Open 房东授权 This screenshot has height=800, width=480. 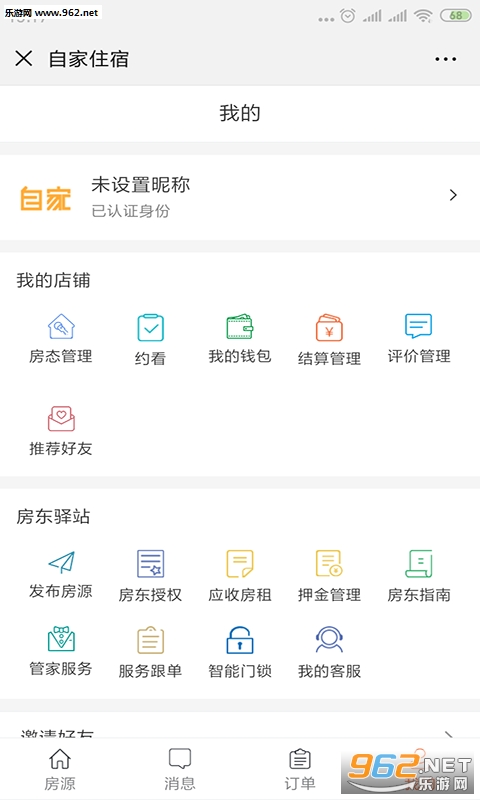[x=150, y=576]
